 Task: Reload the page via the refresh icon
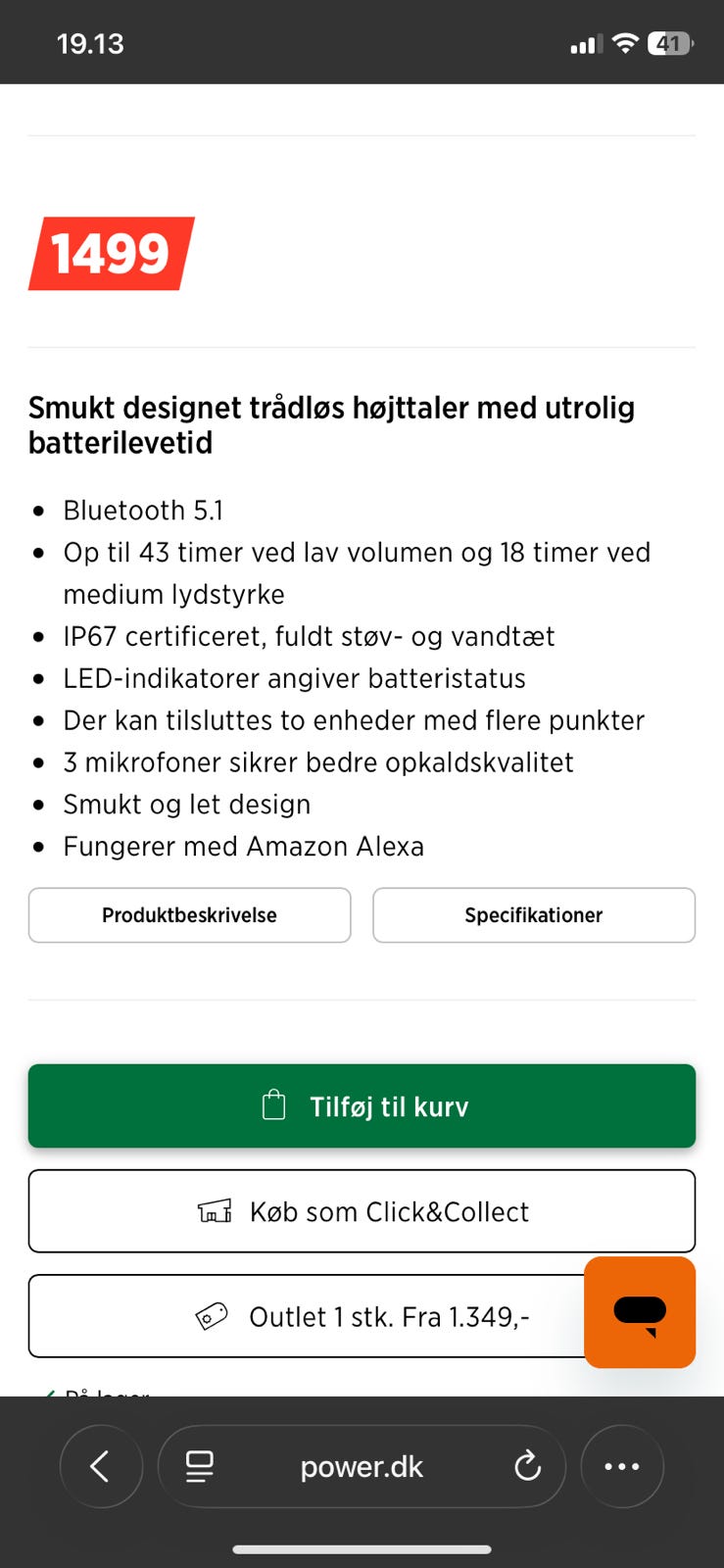click(527, 1466)
